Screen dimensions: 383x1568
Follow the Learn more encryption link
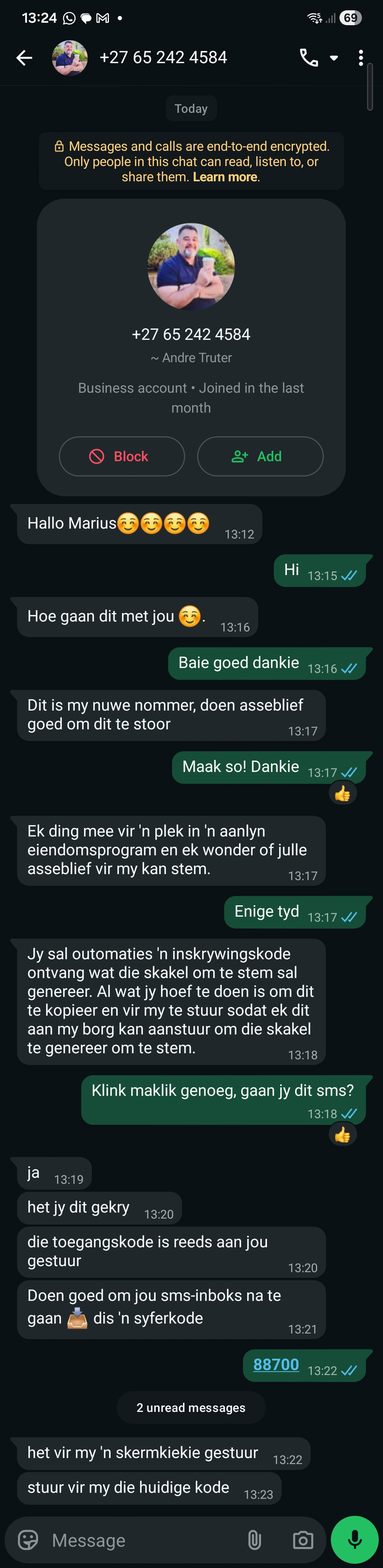click(225, 177)
